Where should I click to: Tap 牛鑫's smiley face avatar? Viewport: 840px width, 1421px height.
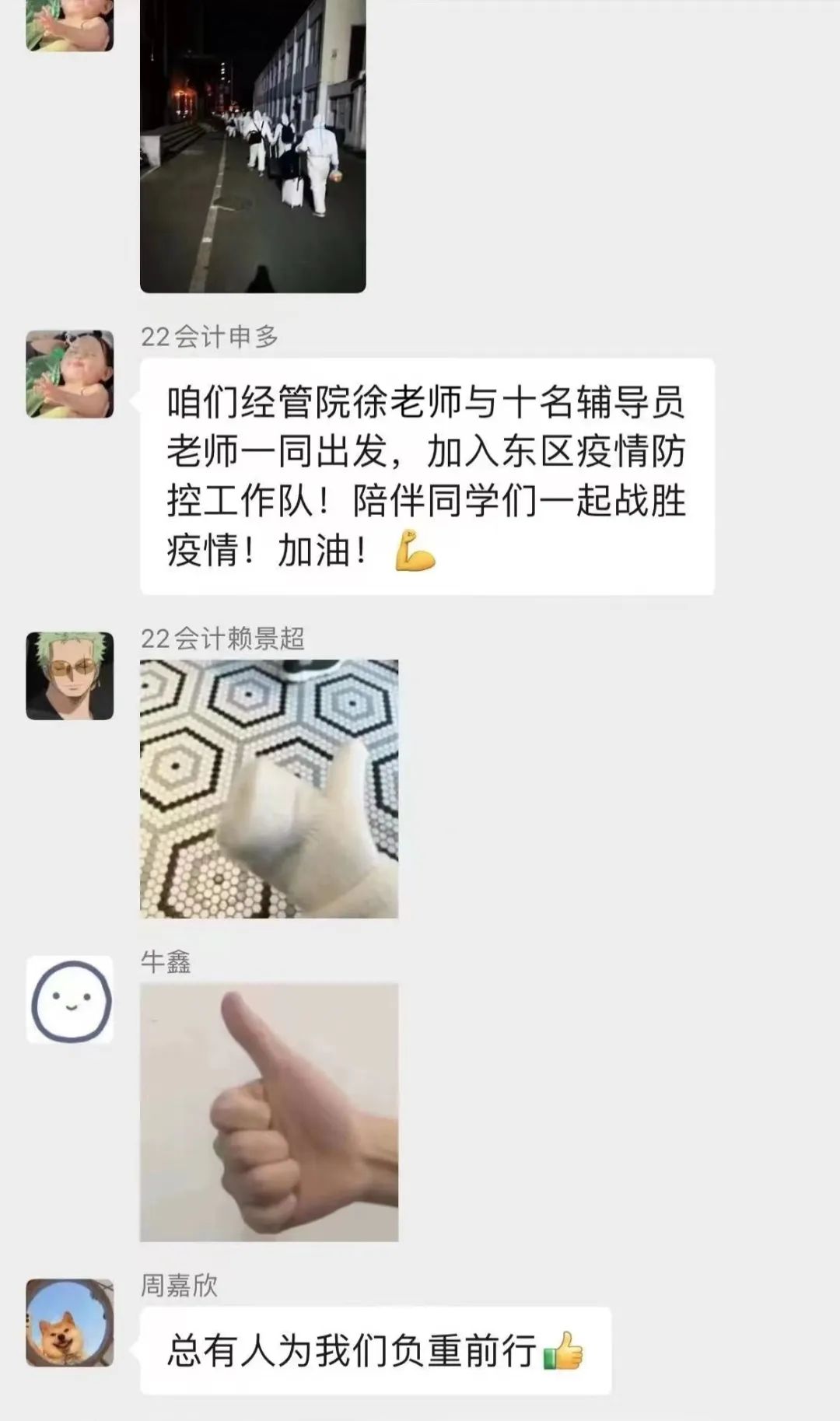coord(70,999)
